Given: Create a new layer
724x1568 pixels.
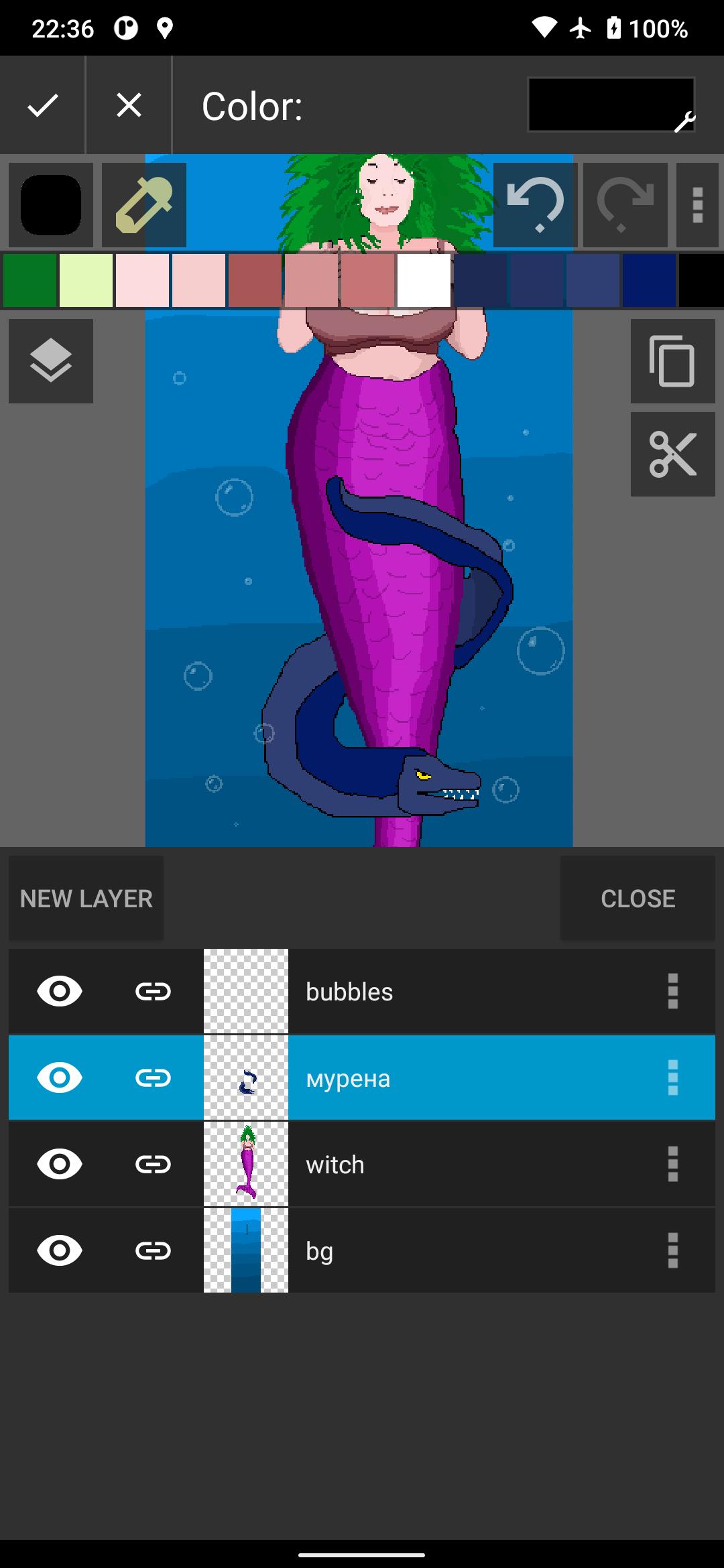Looking at the screenshot, I should [86, 899].
